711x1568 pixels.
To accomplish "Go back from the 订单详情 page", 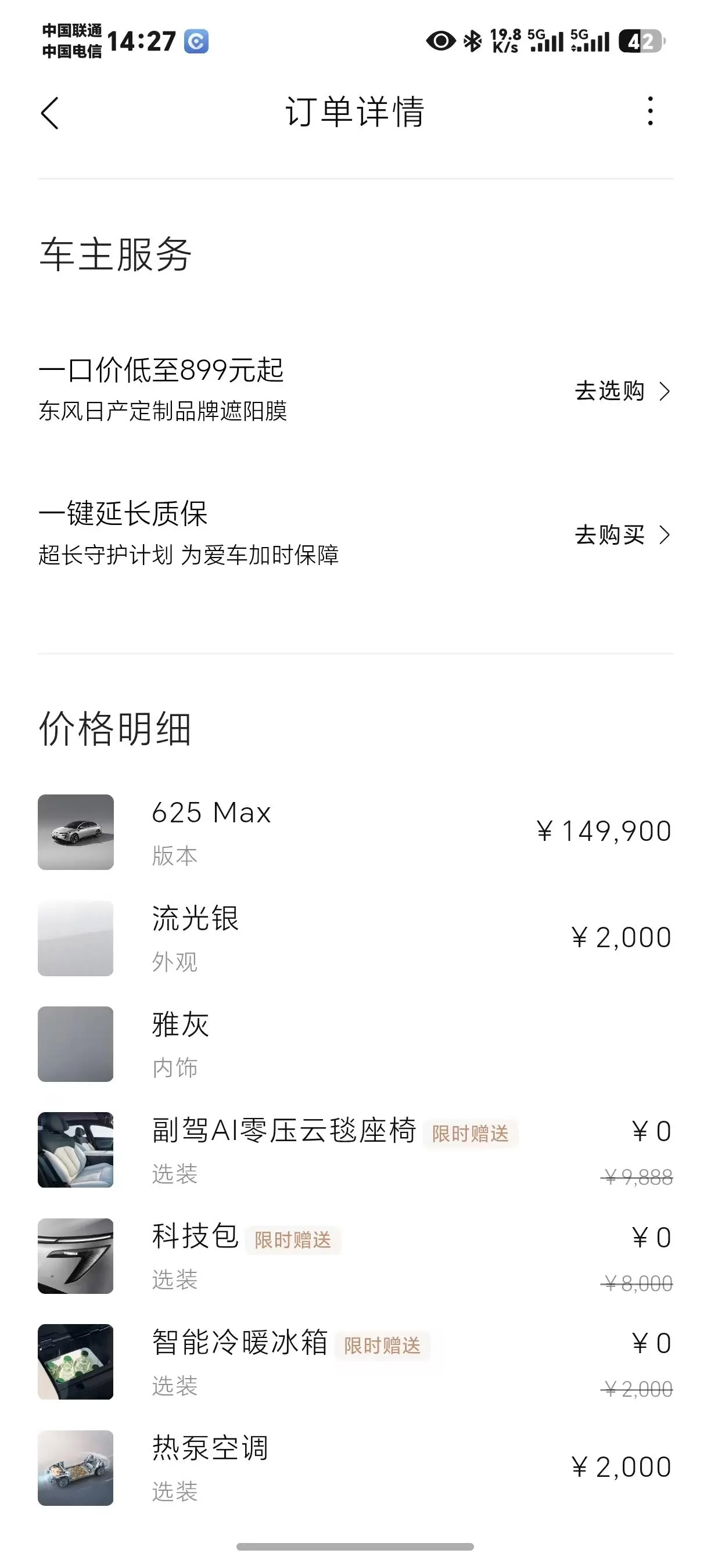I will pos(50,113).
